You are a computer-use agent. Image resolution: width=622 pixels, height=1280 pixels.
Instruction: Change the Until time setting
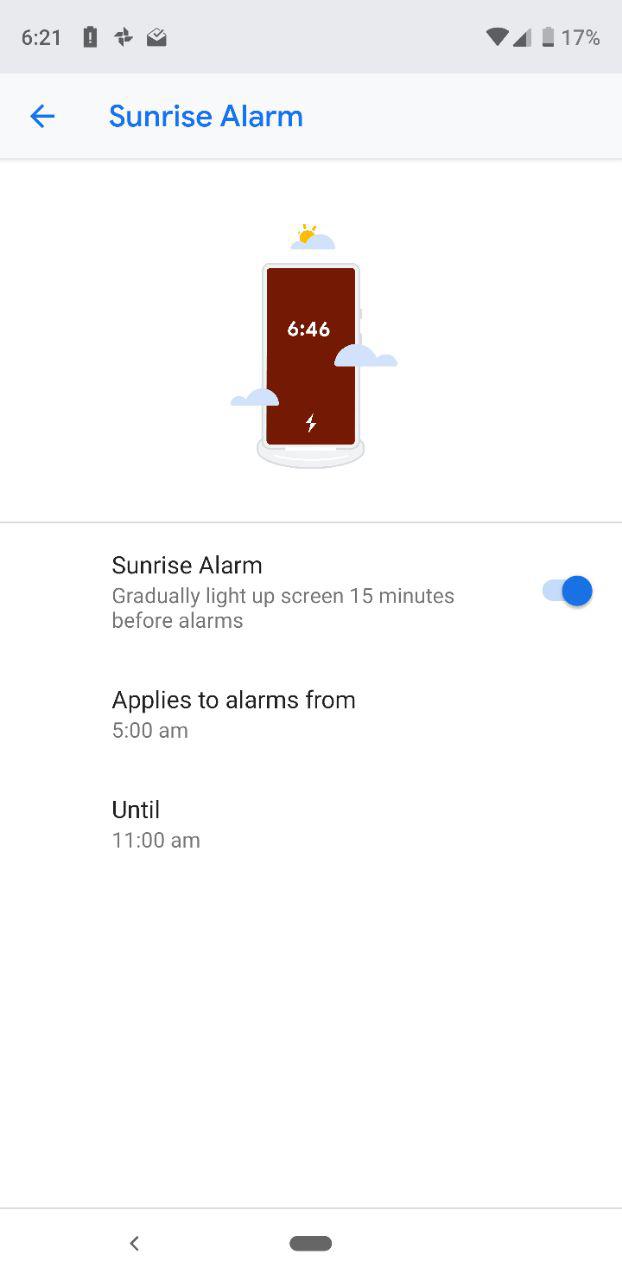click(x=311, y=824)
